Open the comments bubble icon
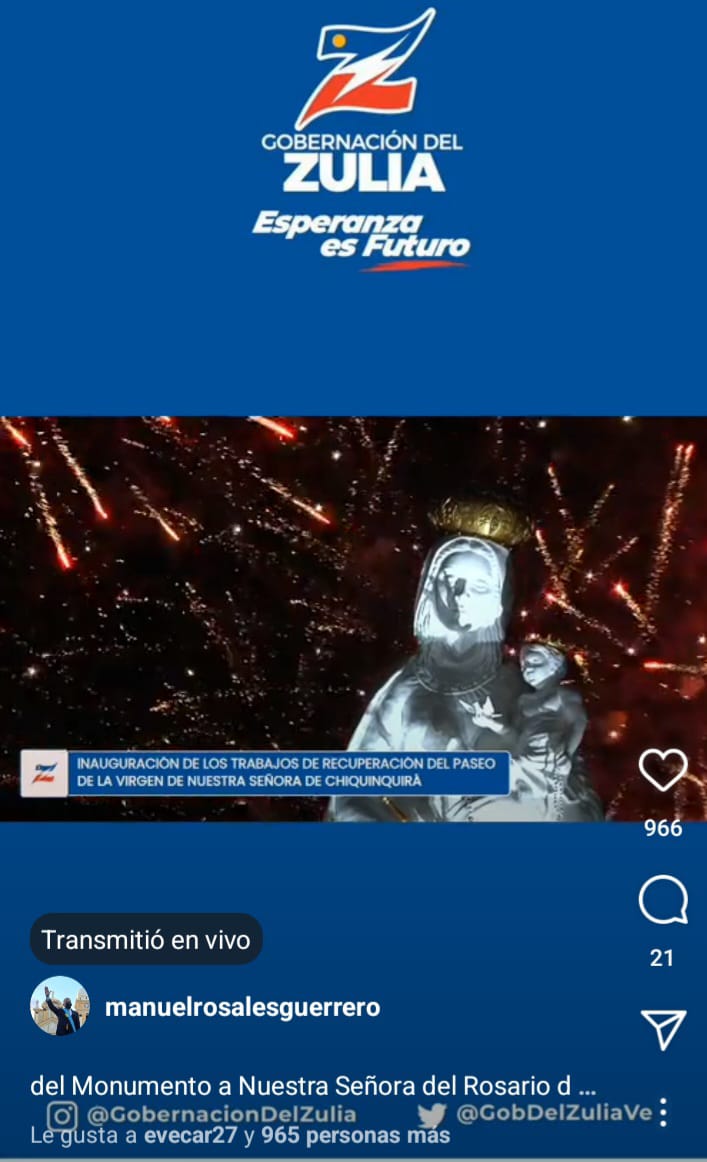 pos(663,902)
